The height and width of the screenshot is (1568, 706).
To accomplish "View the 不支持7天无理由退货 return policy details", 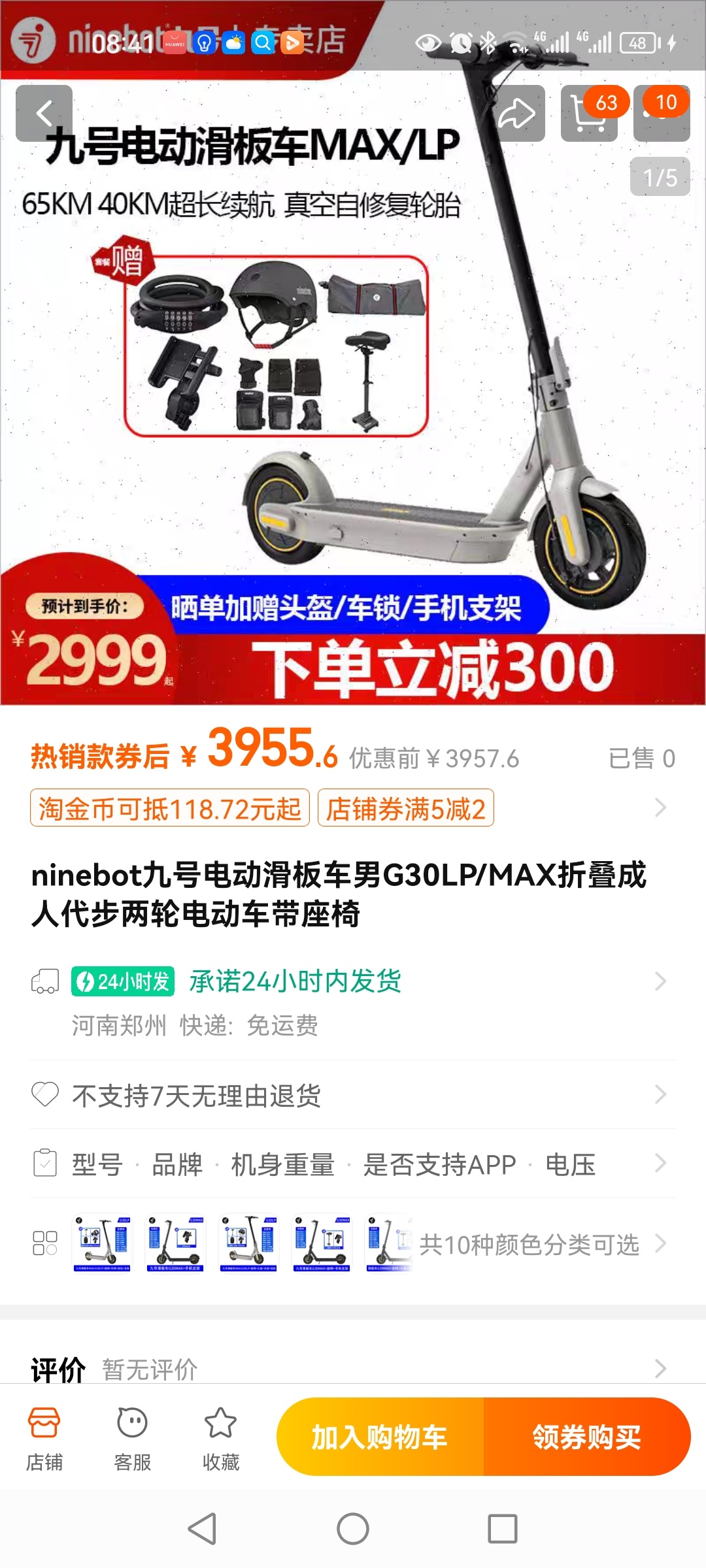I will [353, 1095].
